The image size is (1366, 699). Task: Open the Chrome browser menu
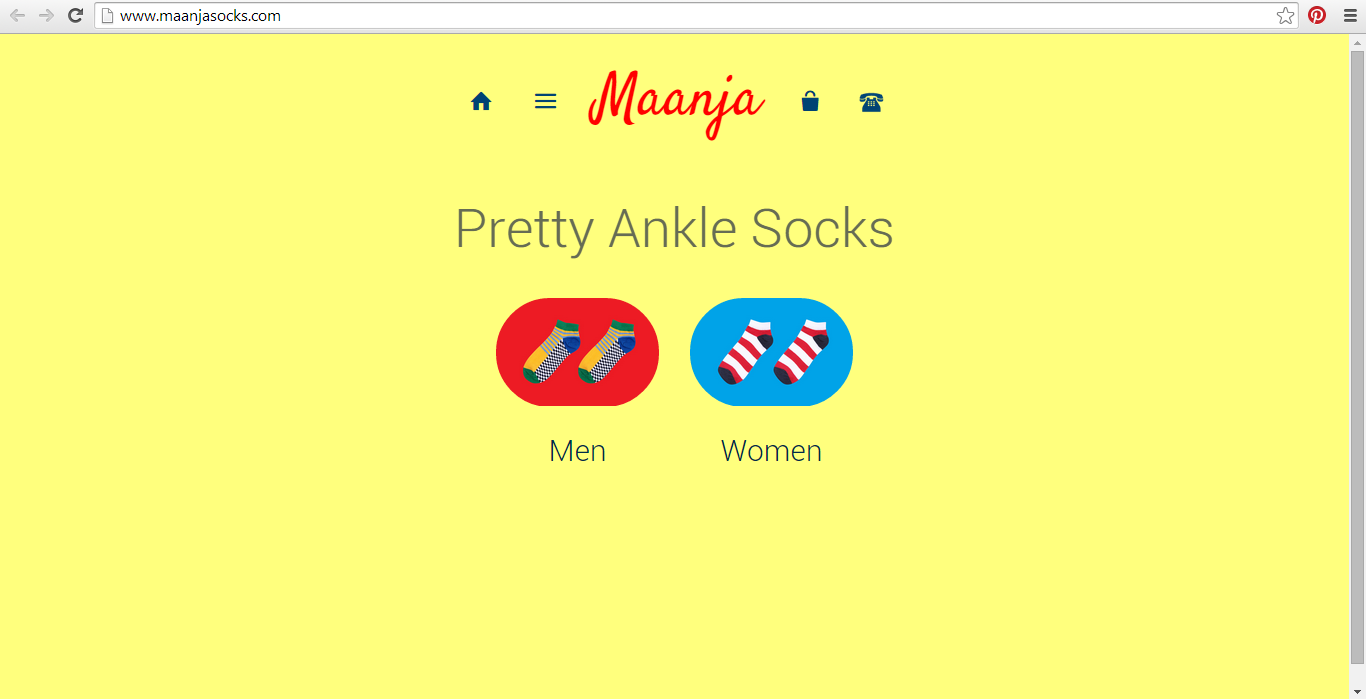click(x=1347, y=15)
